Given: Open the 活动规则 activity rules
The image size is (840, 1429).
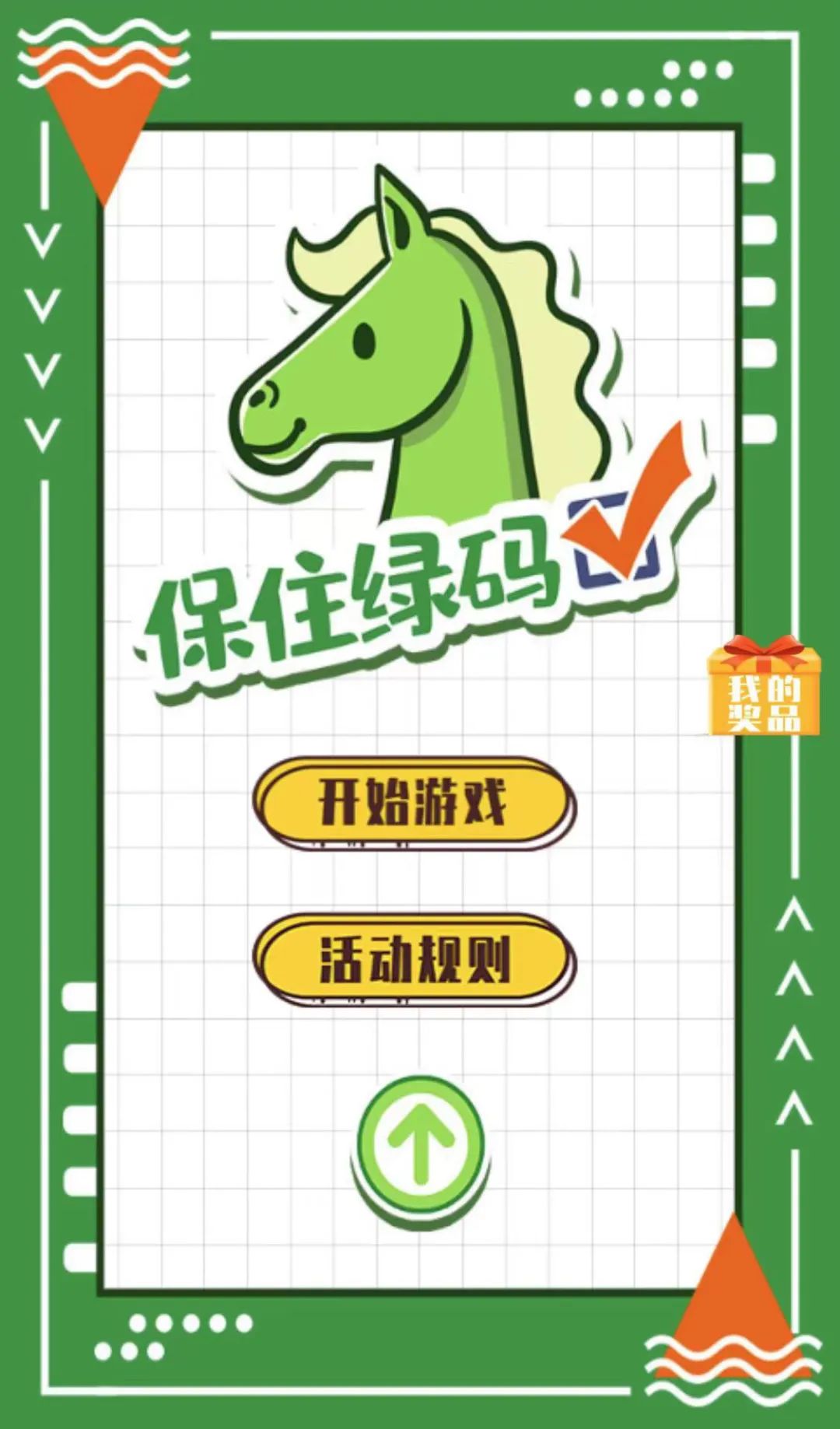Looking at the screenshot, I should click(413, 959).
